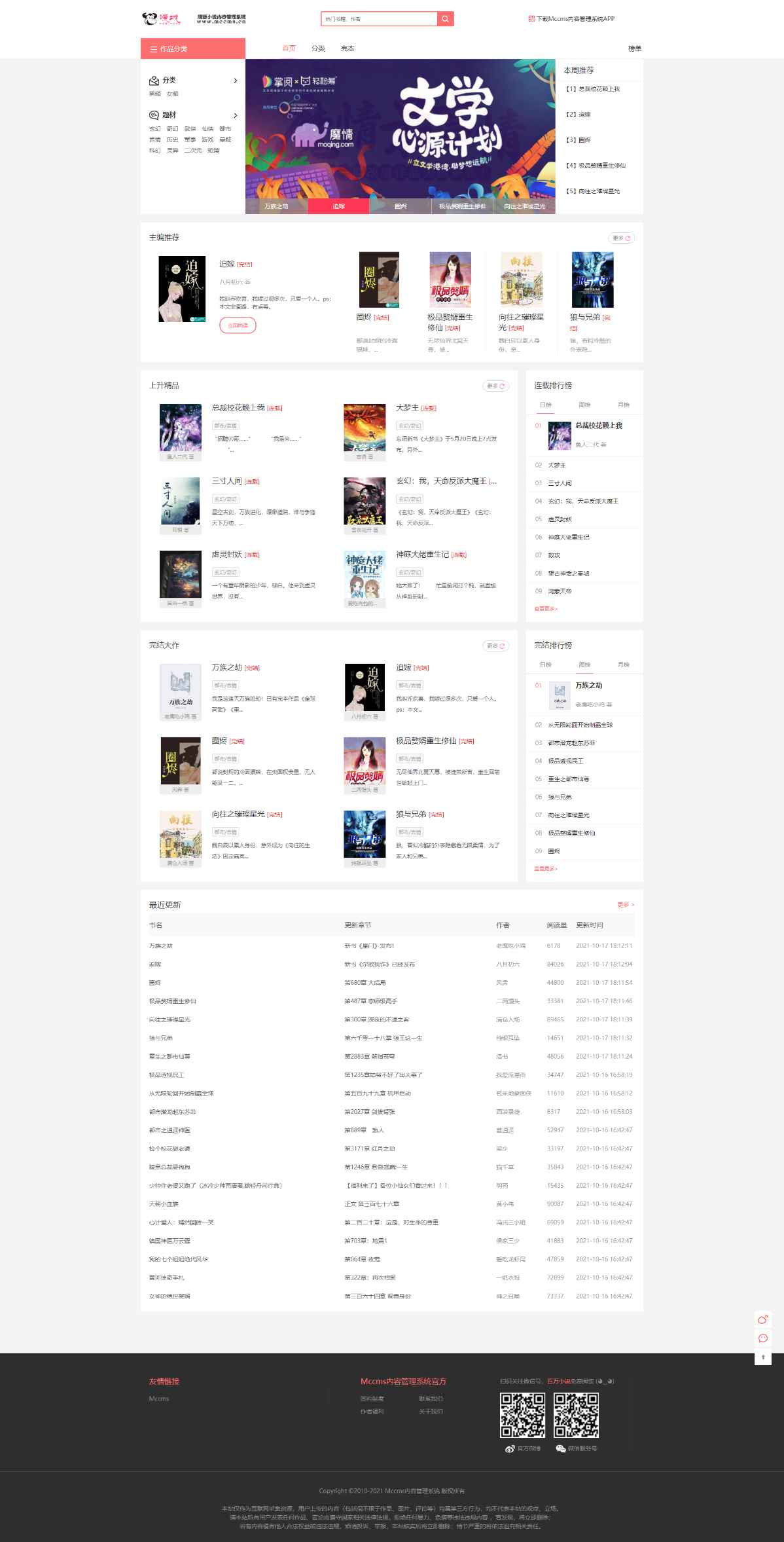Viewport: 784px width, 1542px height.
Task: Open the 更多 link in 最近更新
Action: [x=625, y=905]
